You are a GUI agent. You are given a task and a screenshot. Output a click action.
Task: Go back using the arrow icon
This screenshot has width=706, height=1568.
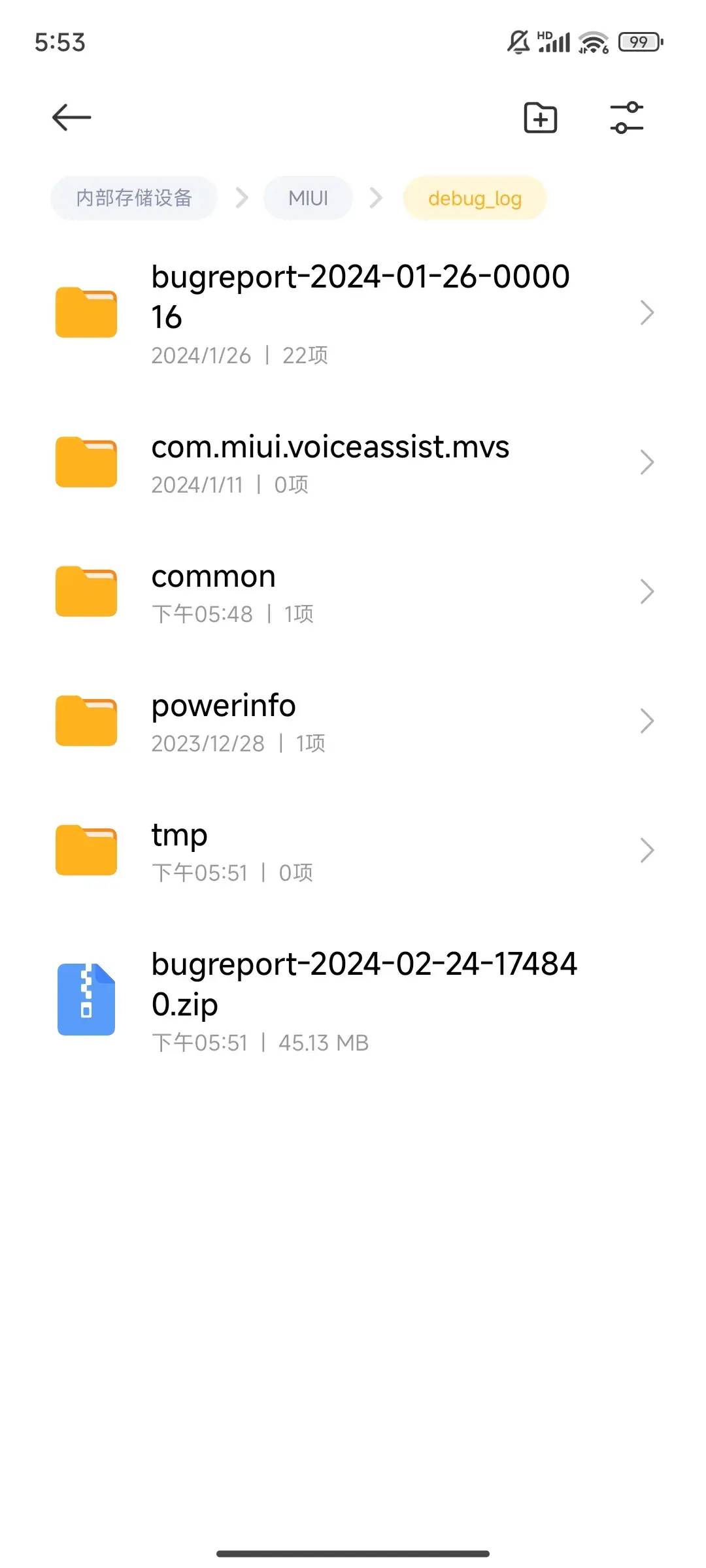71,118
